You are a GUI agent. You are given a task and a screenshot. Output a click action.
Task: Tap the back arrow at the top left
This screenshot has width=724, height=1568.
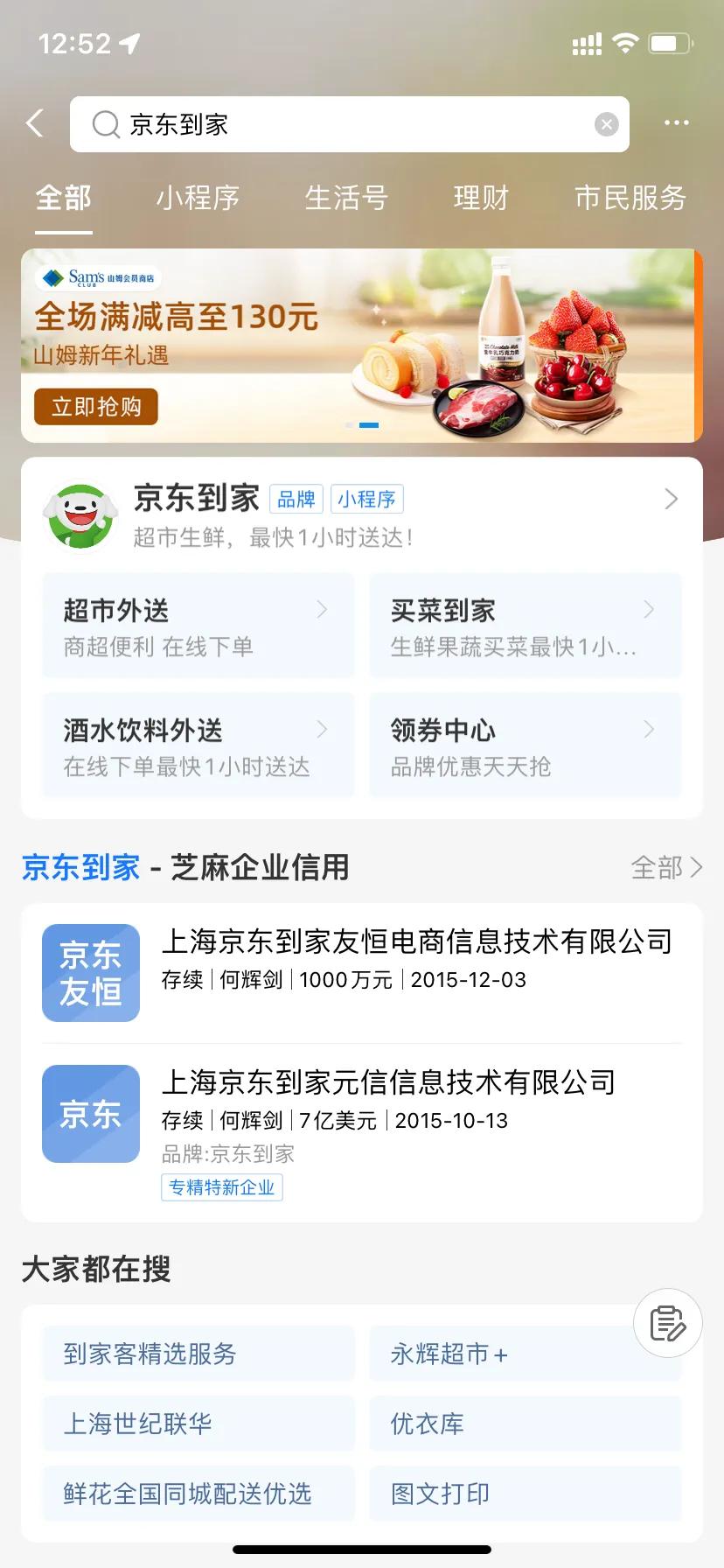coord(34,122)
